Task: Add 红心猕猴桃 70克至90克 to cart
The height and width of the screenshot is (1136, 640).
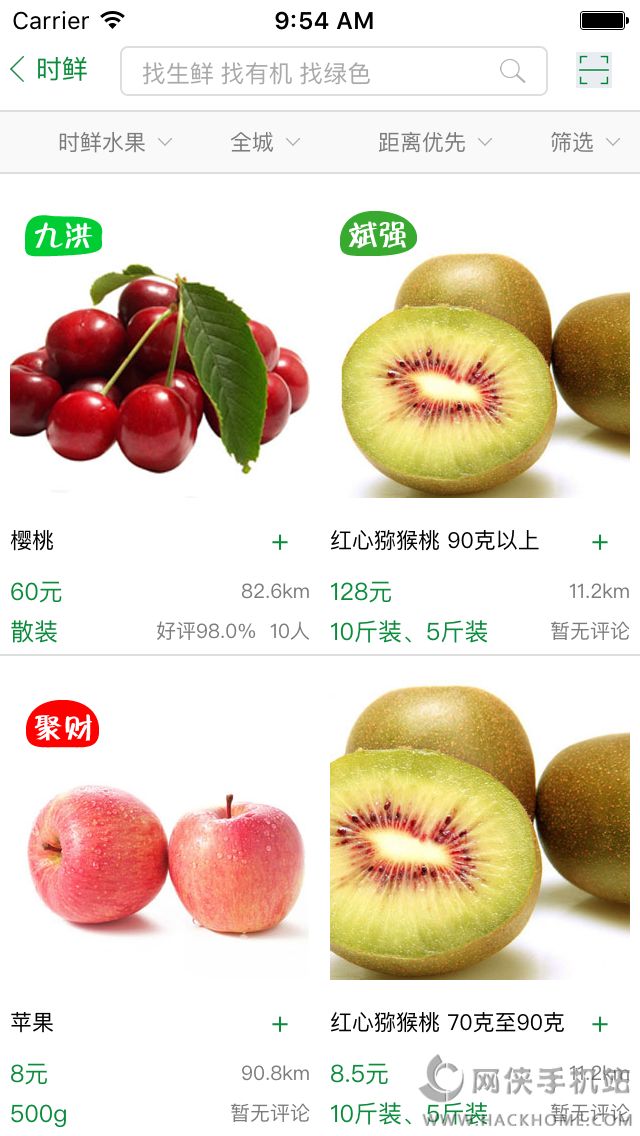Action: (600, 1024)
